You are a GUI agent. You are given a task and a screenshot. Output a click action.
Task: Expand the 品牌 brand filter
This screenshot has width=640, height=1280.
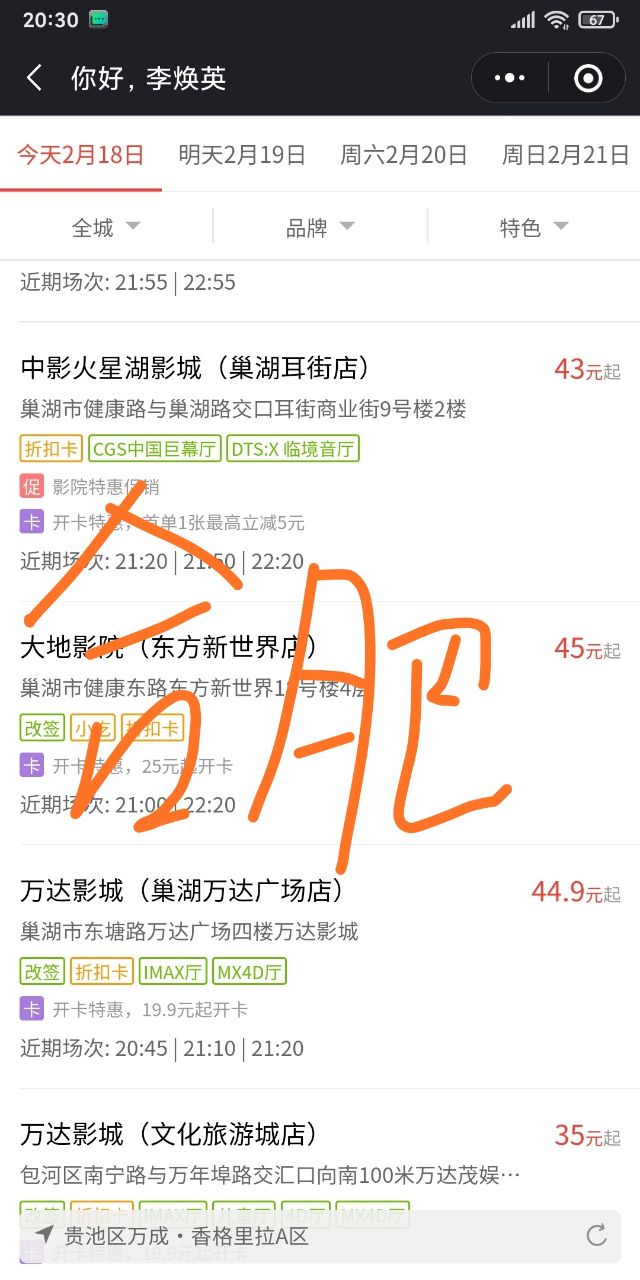[x=320, y=227]
